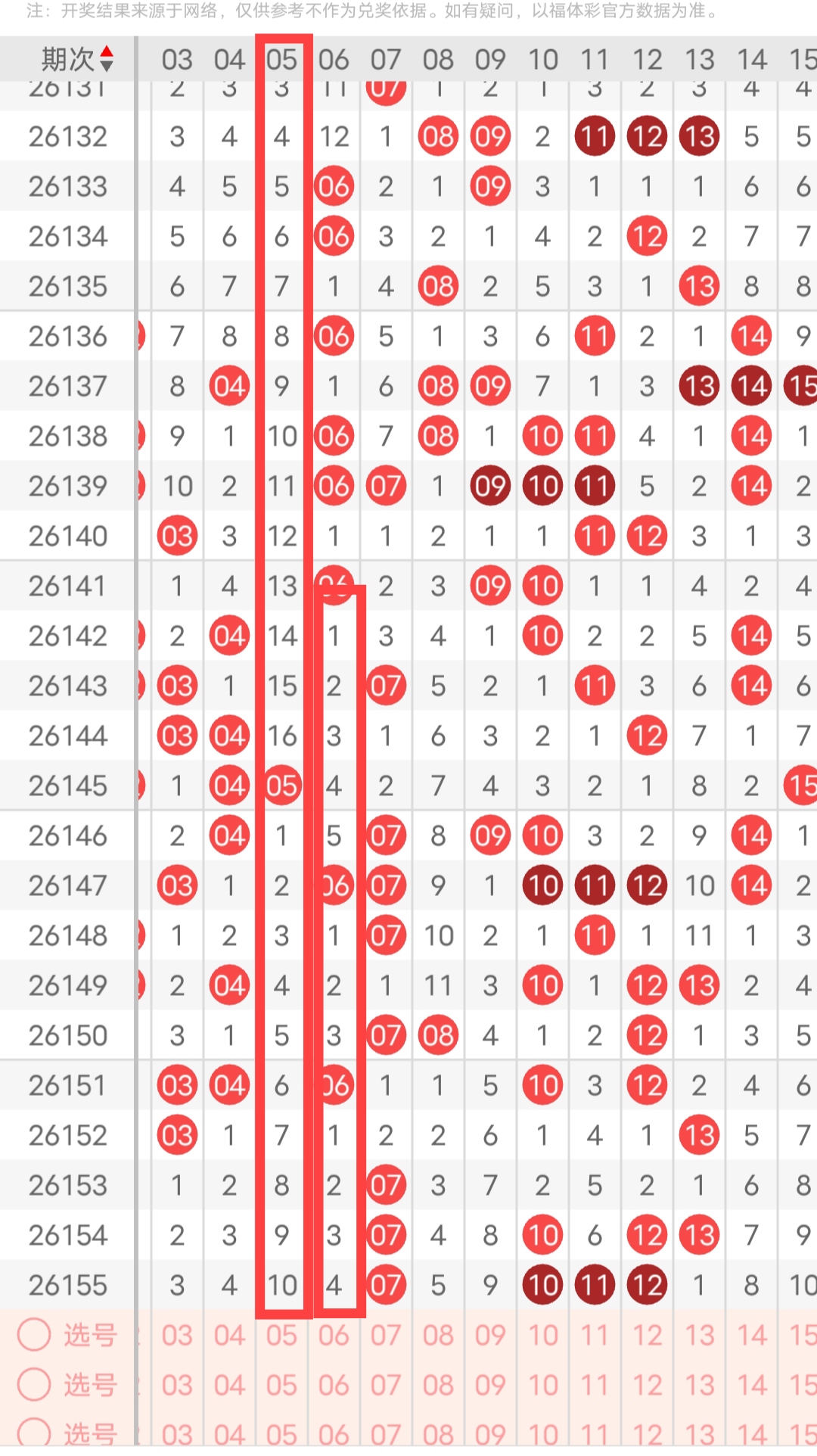Pick number 13 in the first 选号 row

[x=700, y=1336]
